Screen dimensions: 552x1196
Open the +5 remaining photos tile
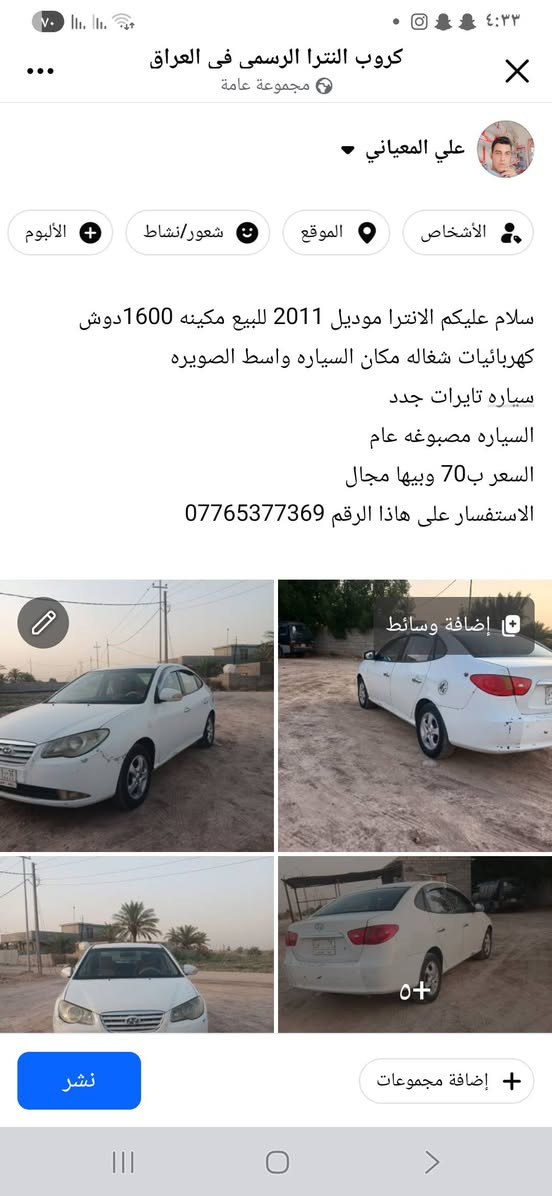click(415, 944)
